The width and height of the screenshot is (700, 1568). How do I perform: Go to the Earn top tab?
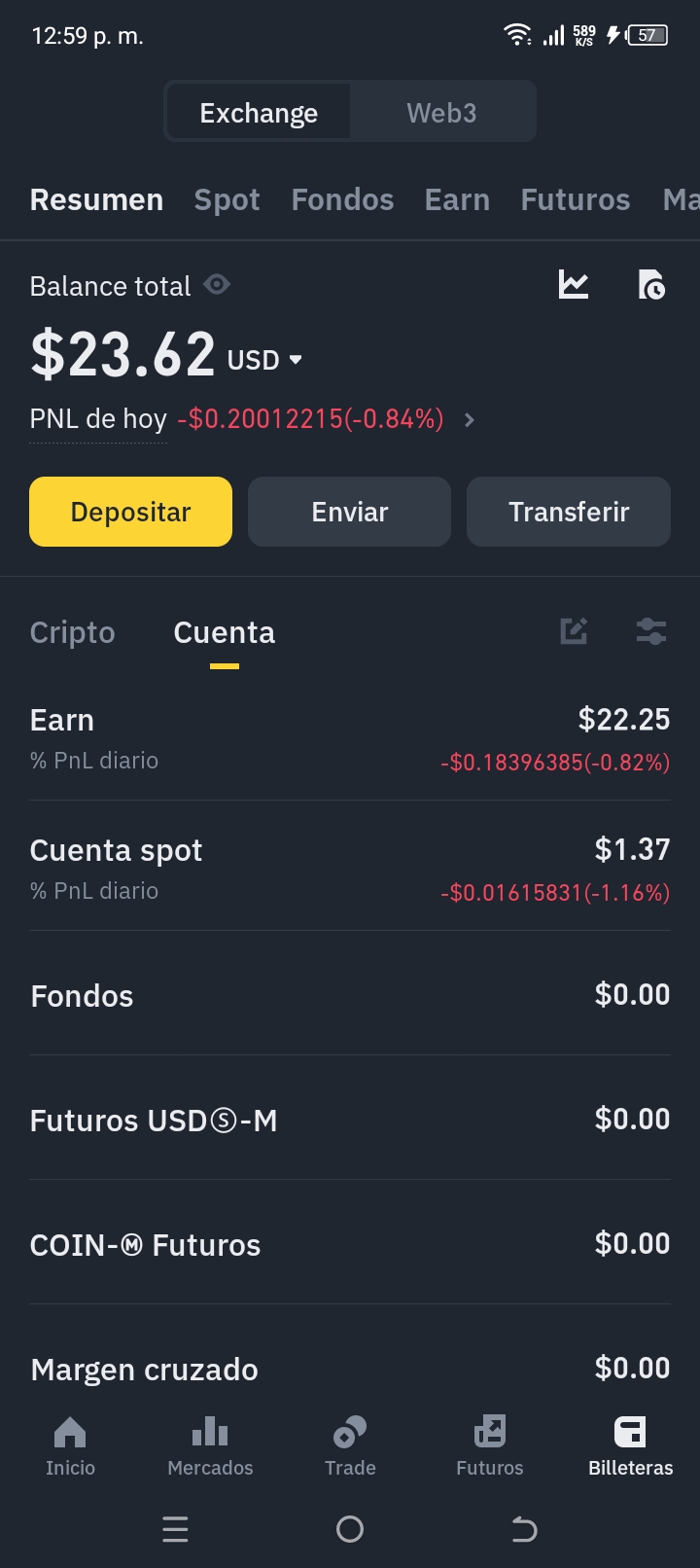pyautogui.click(x=457, y=199)
